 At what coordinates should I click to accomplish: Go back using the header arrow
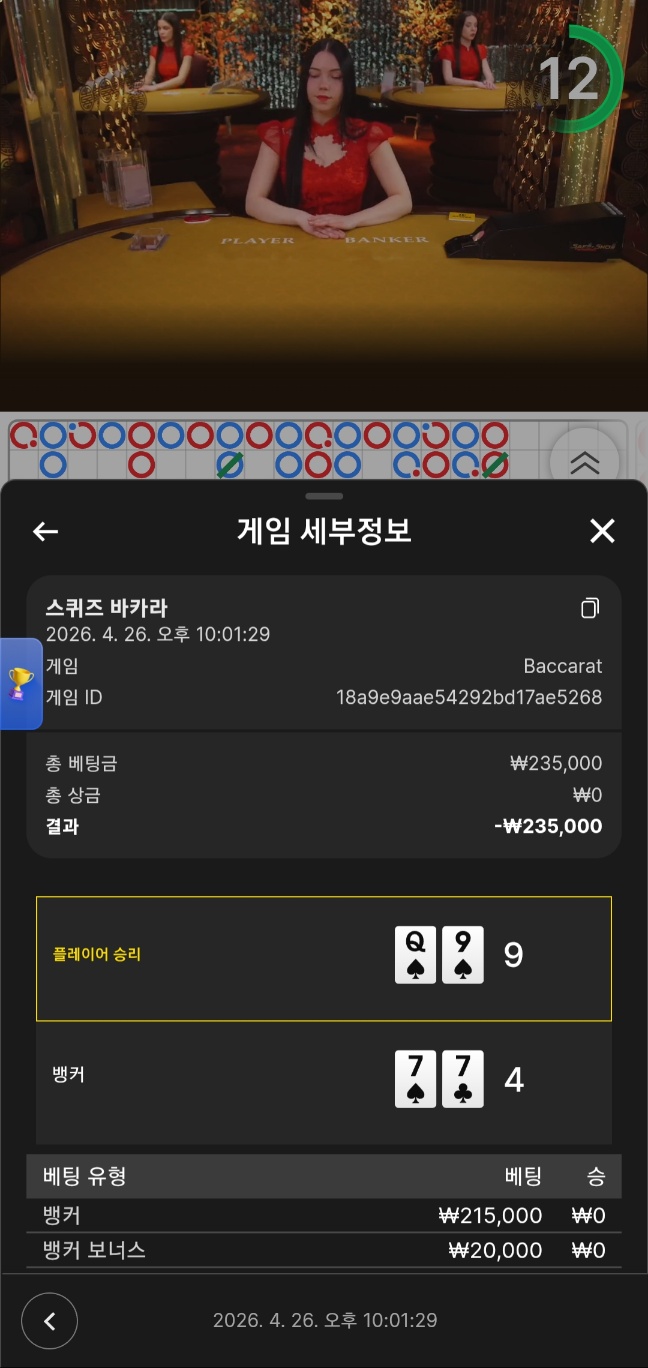pyautogui.click(x=46, y=531)
